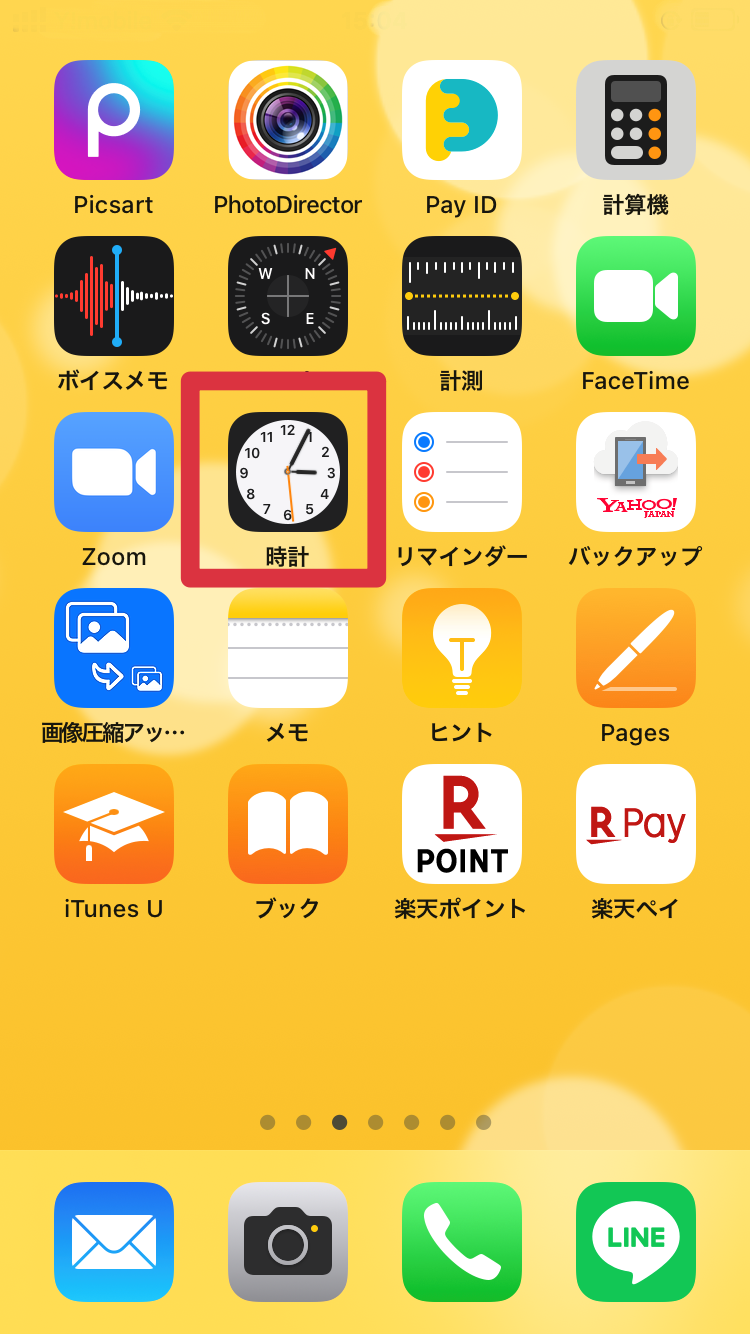Open the Picsart app
The image size is (750, 1334).
pyautogui.click(x=114, y=120)
